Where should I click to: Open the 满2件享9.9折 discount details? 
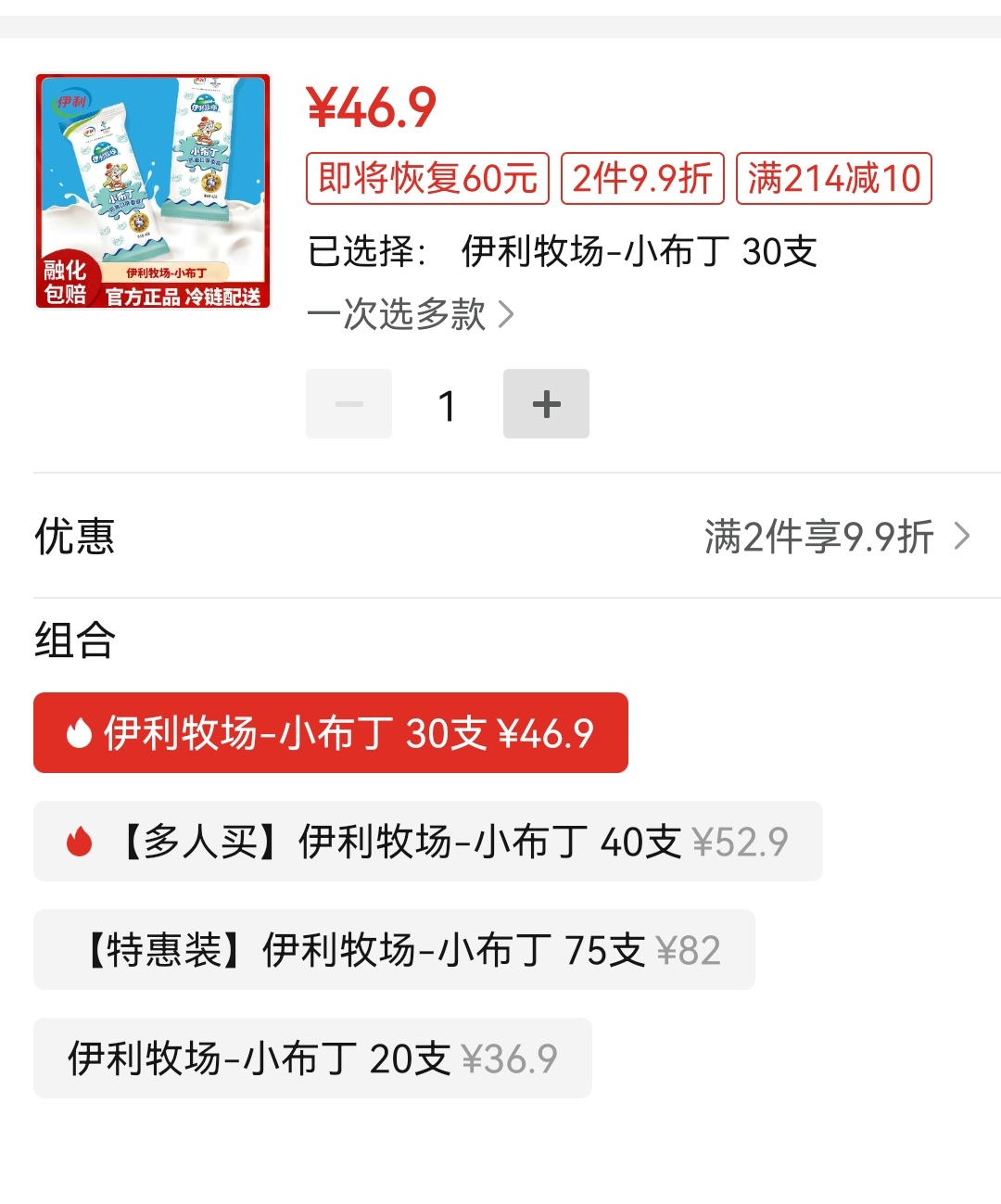(x=836, y=537)
